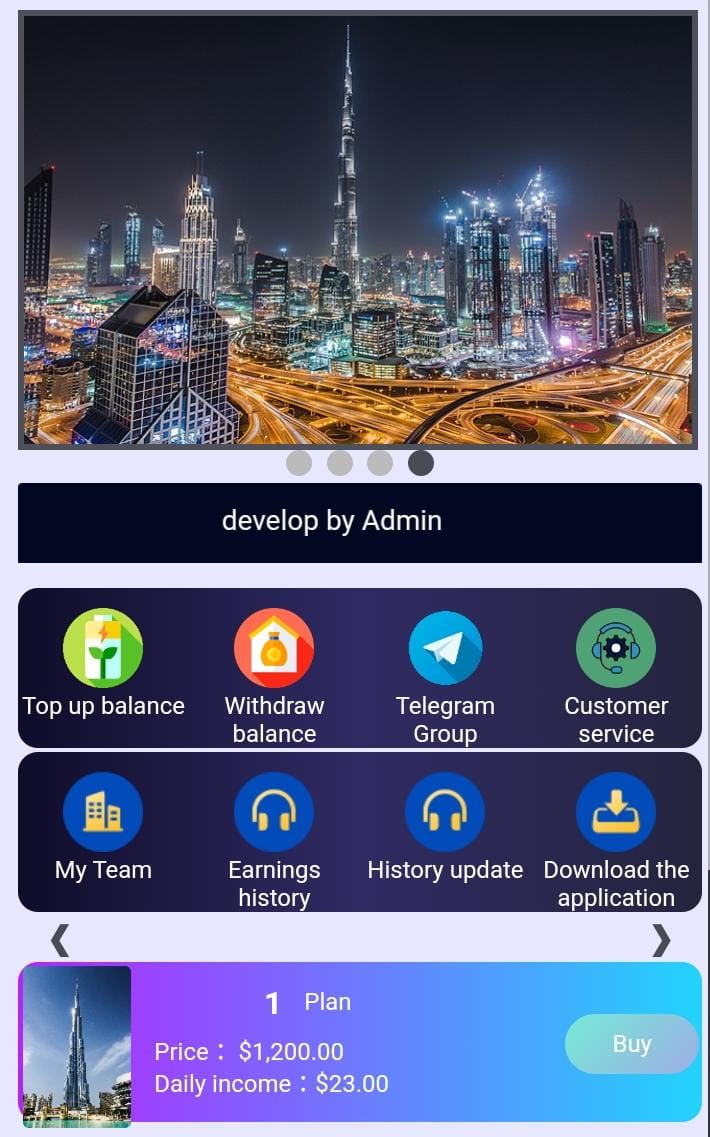Open the plan 1 tower image
The width and height of the screenshot is (710, 1137).
77,1045
